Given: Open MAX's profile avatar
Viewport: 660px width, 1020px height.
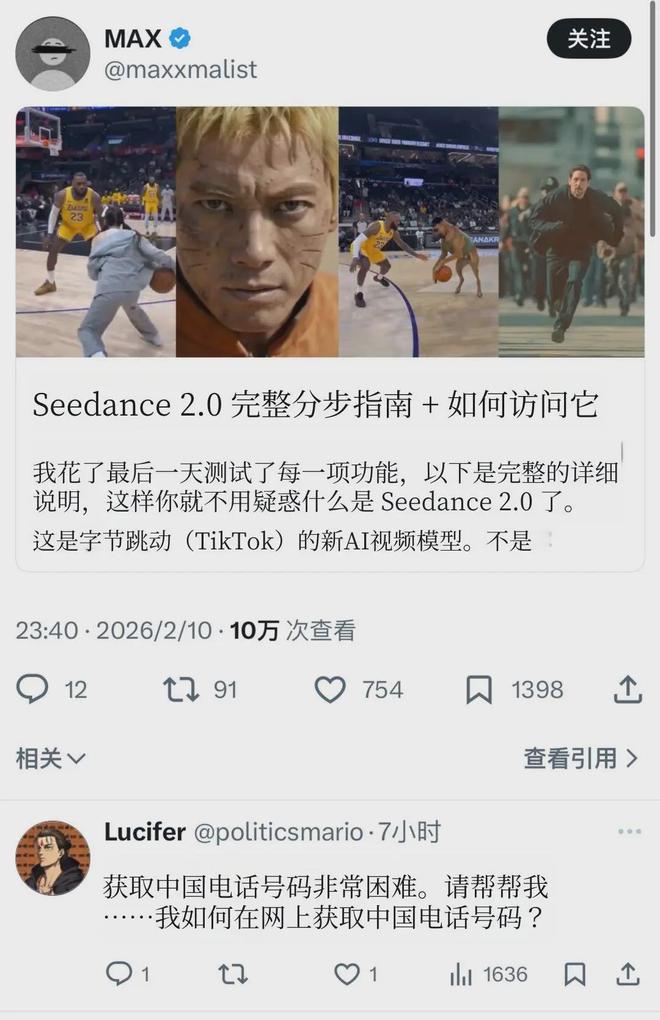Looking at the screenshot, I should point(53,54).
